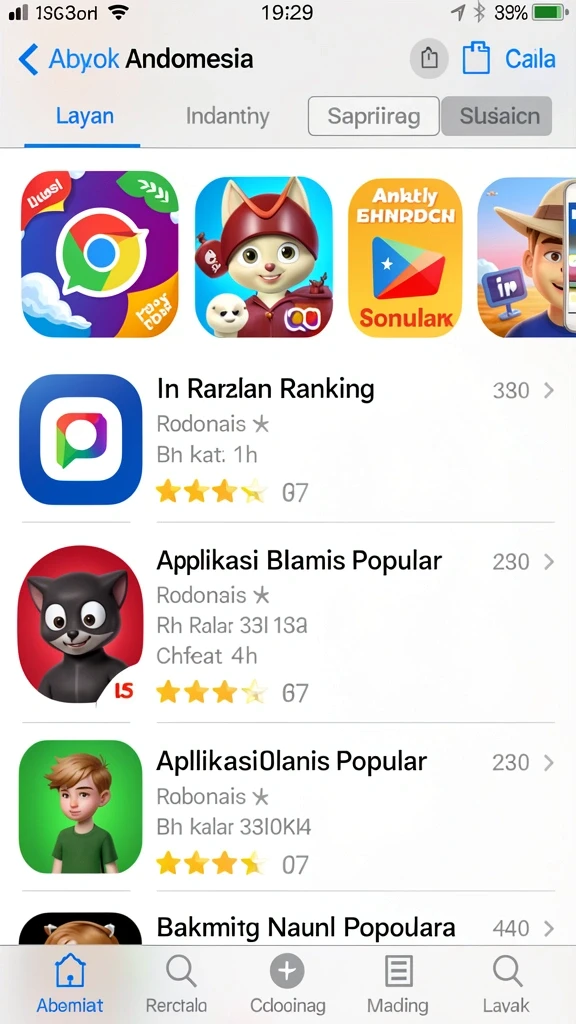The width and height of the screenshot is (576, 1024).
Task: Open Bakmitg Naunl Popoulara row
Action: click(288, 927)
